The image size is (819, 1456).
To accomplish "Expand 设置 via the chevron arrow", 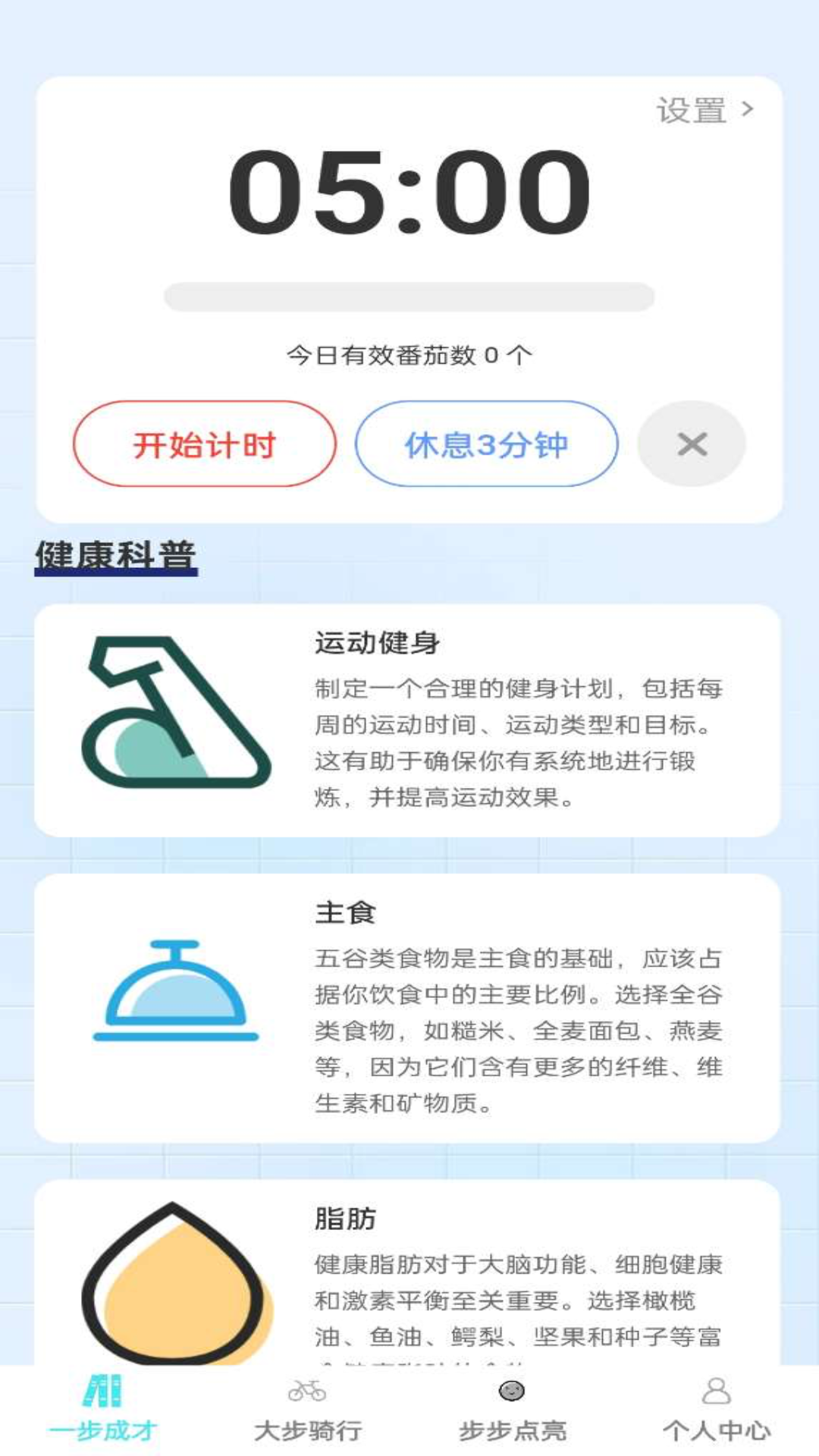I will [x=749, y=108].
